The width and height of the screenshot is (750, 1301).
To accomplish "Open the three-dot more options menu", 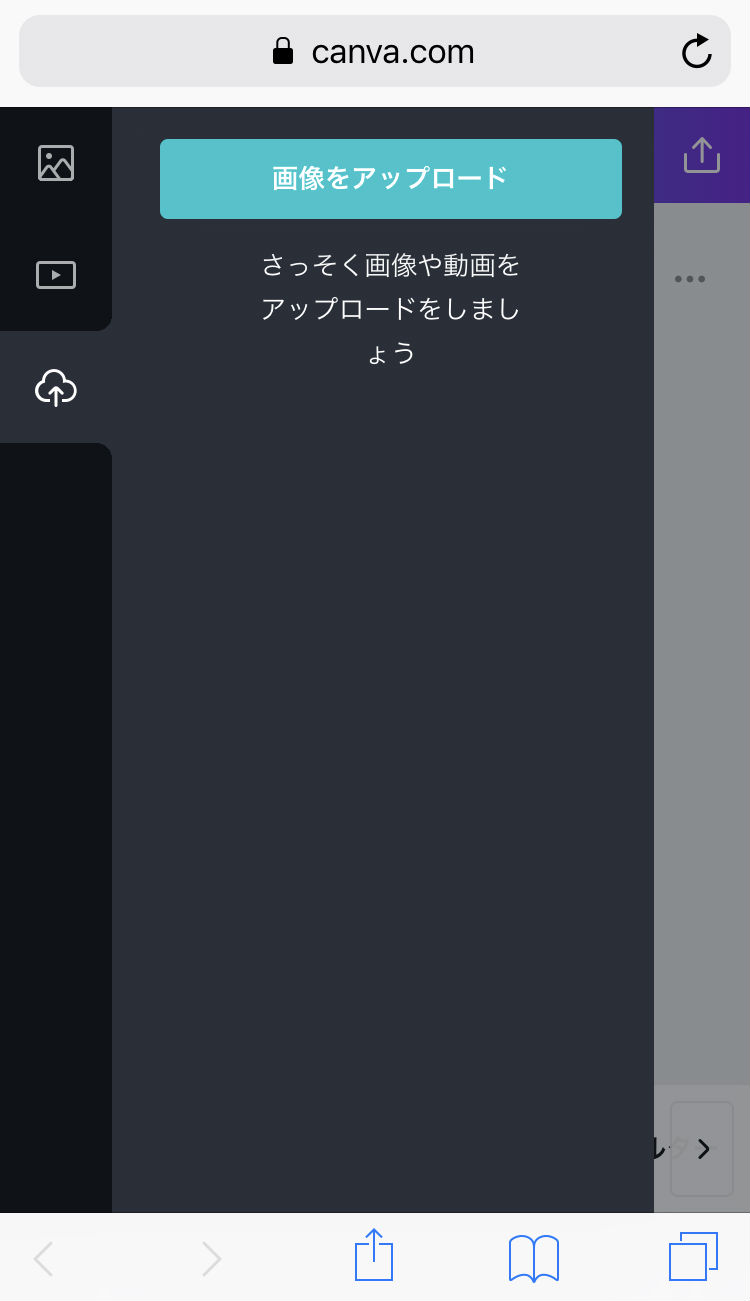I will click(689, 279).
